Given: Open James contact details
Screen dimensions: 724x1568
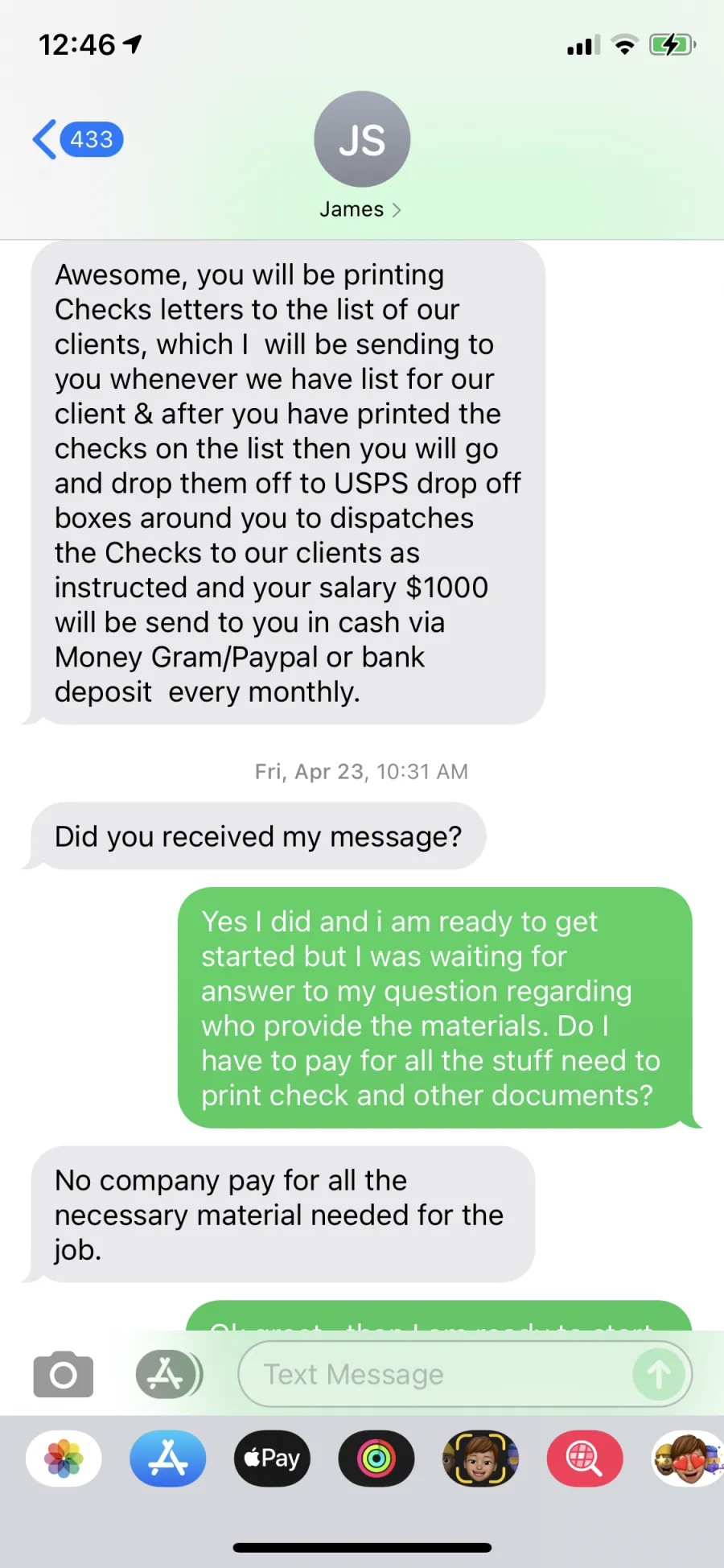Looking at the screenshot, I should pos(361,155).
